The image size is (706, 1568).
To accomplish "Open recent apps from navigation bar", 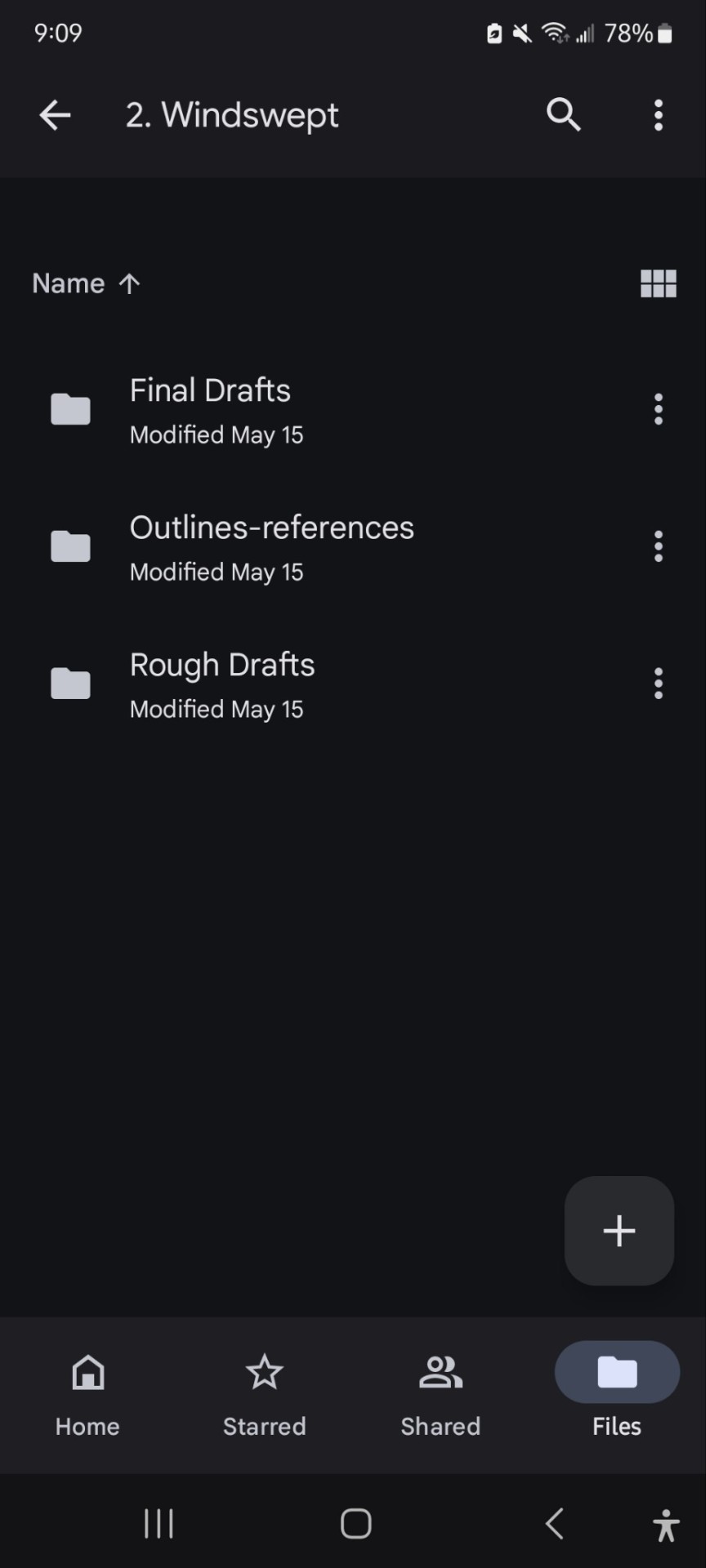I will 159,1523.
